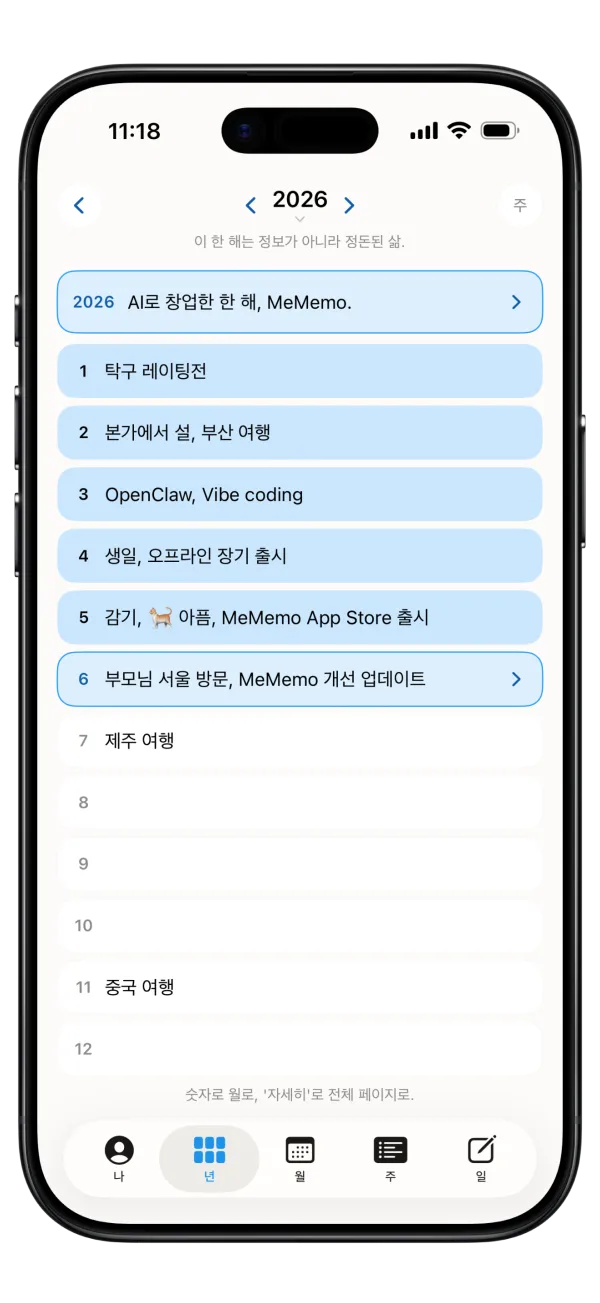This screenshot has height=1303, width=600.
Task: Select the empty month 12 row
Action: (300, 1049)
